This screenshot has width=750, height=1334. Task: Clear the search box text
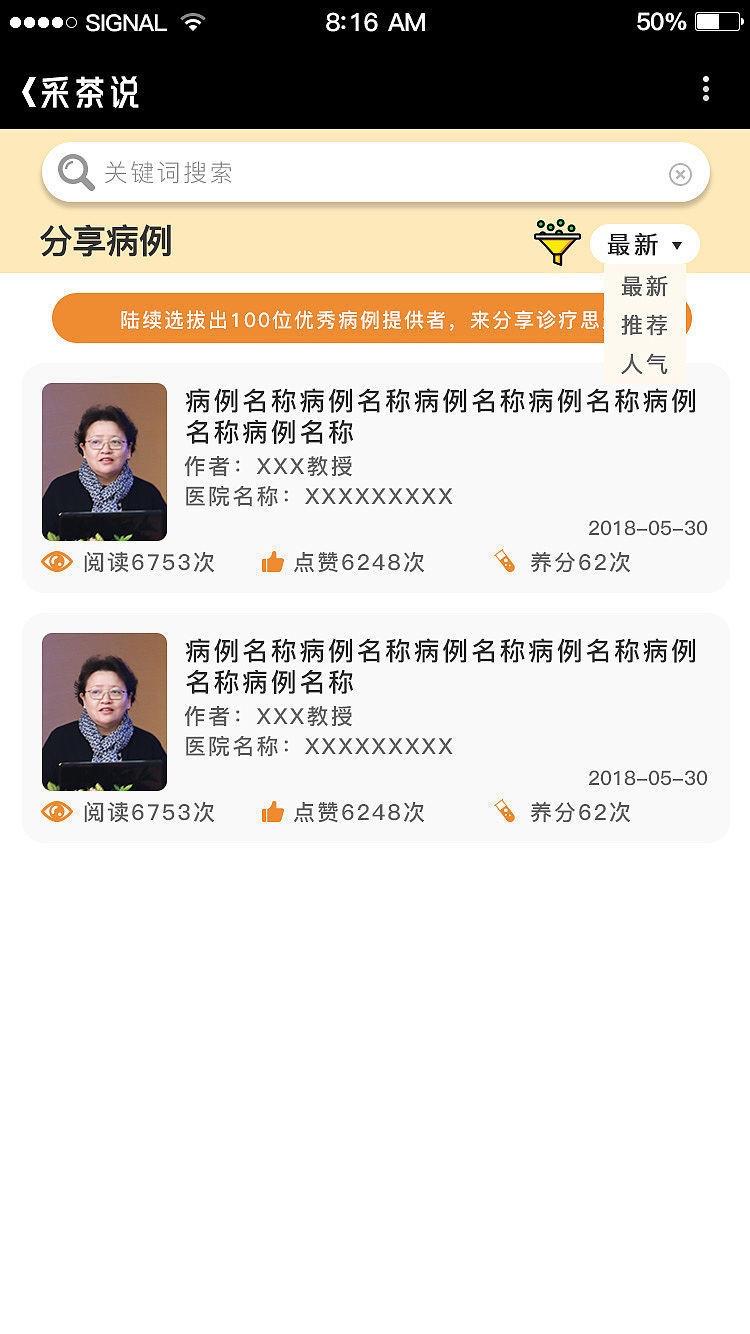tap(680, 175)
